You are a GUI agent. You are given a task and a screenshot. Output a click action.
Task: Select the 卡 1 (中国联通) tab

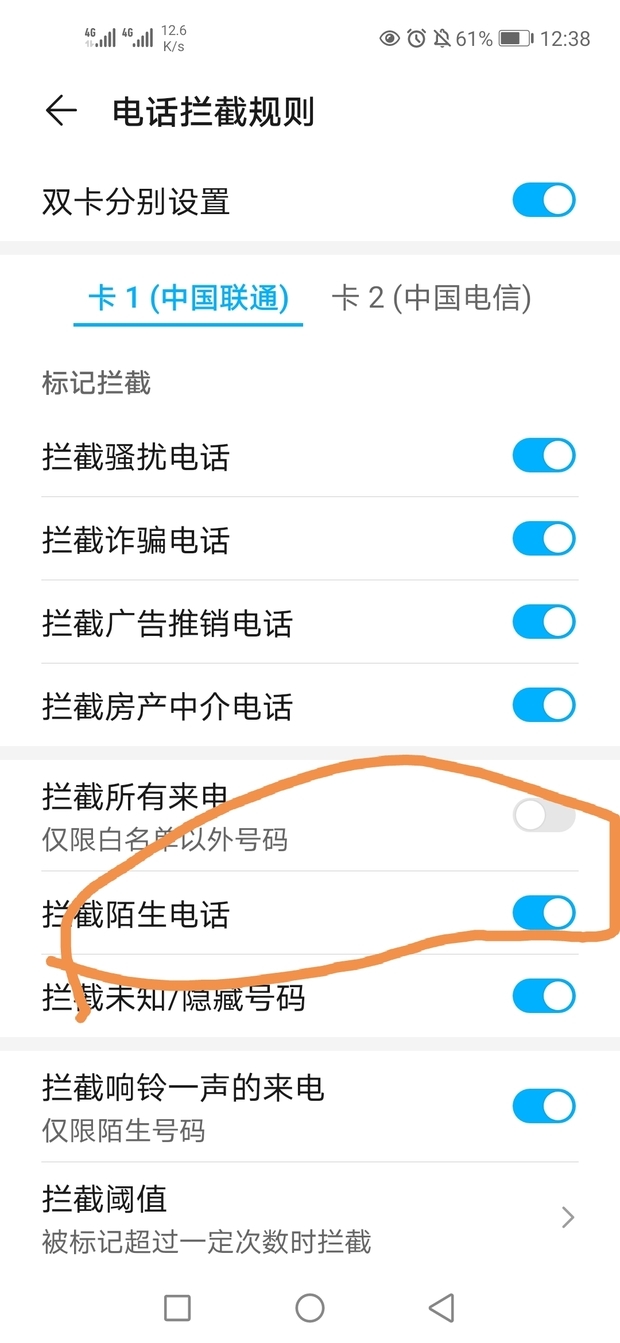click(x=188, y=298)
